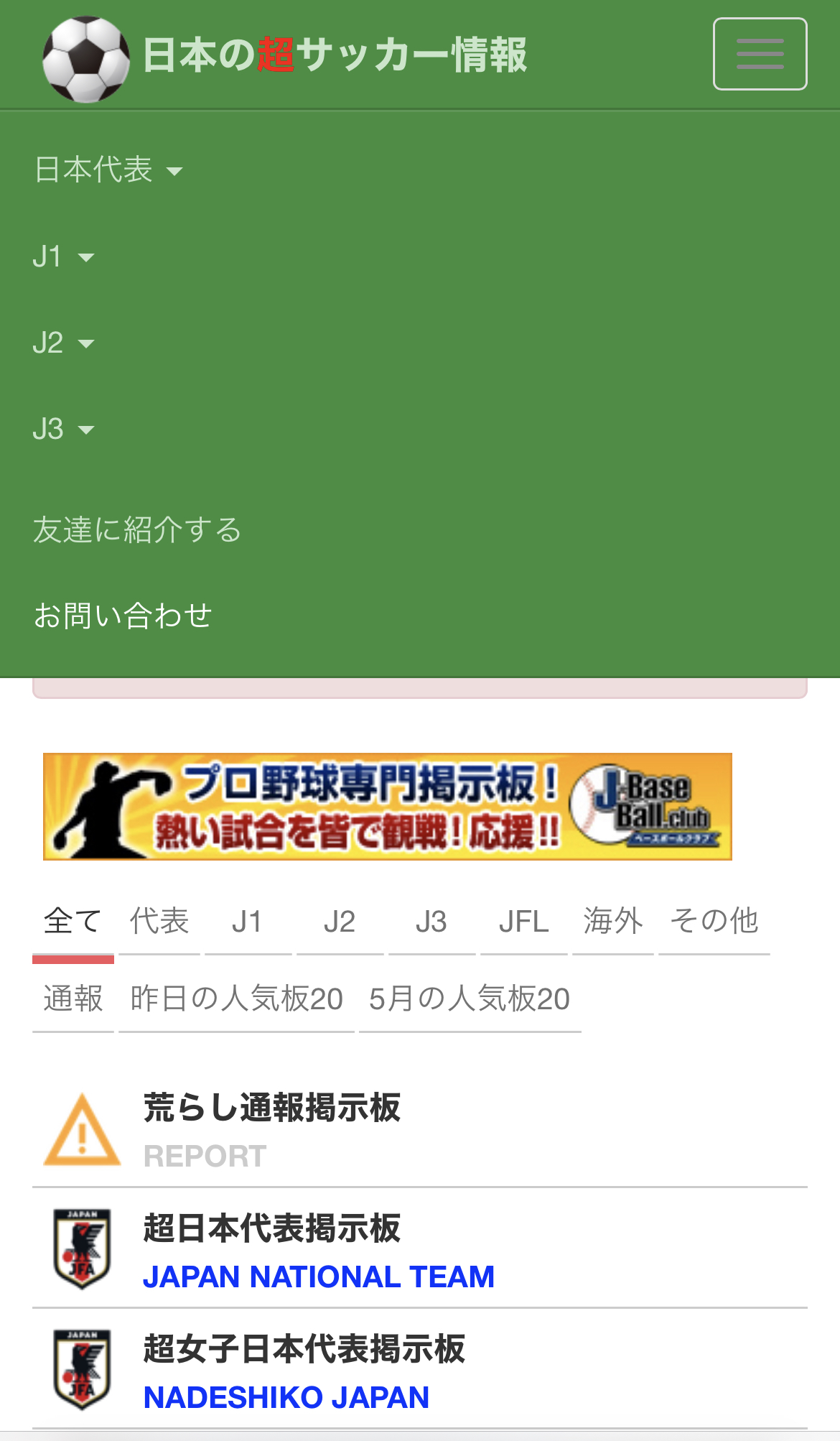Select the 全て tab
This screenshot has height=1441, width=840.
point(73,921)
